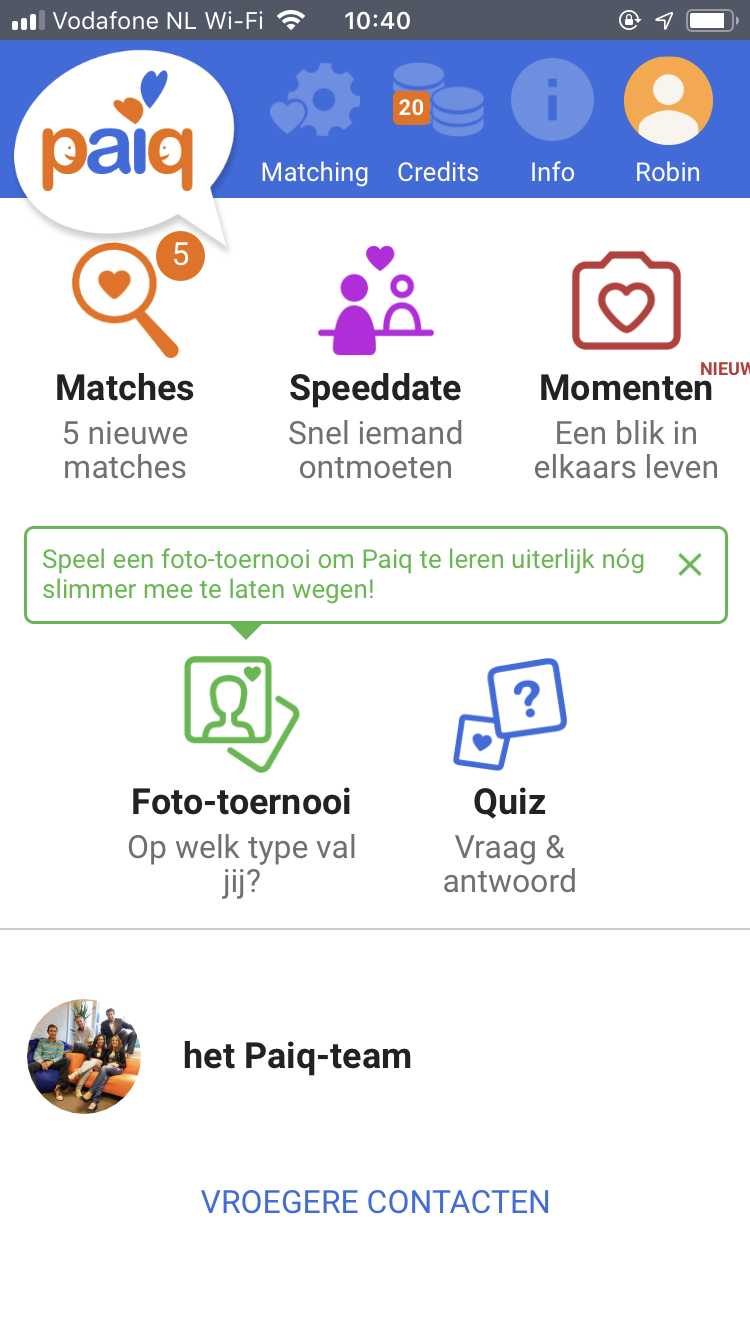Start the Foto-toernooi via its card icon
The height and width of the screenshot is (1334, 750).
tap(240, 712)
